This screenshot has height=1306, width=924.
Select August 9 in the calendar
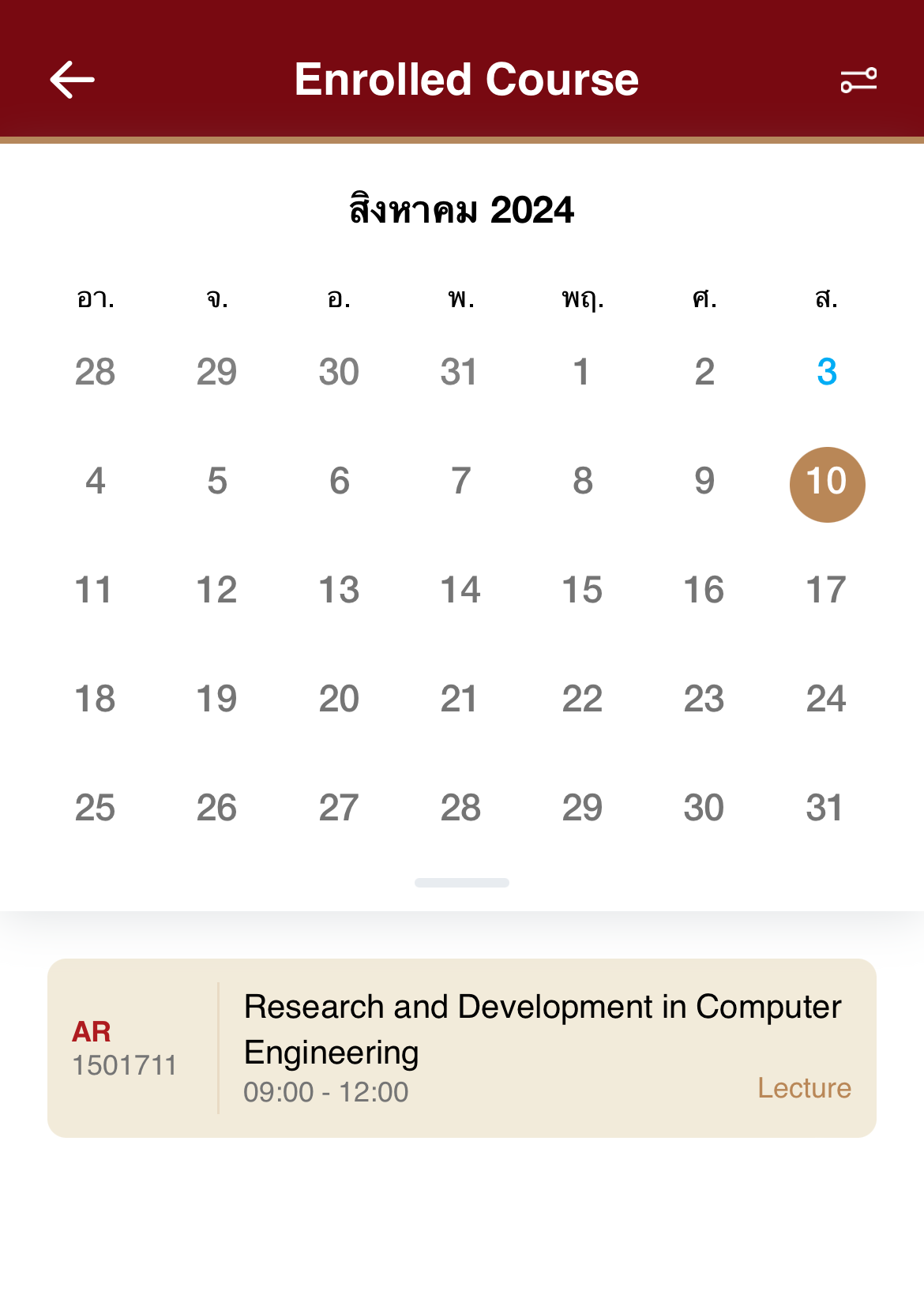coord(704,481)
